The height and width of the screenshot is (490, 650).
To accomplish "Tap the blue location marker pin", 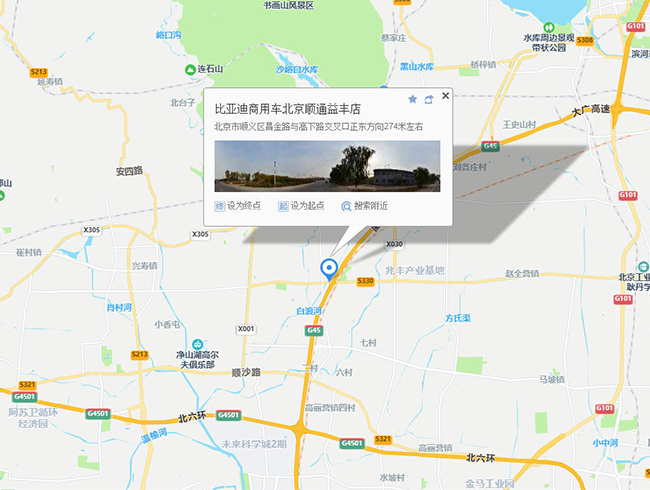I will click(327, 268).
